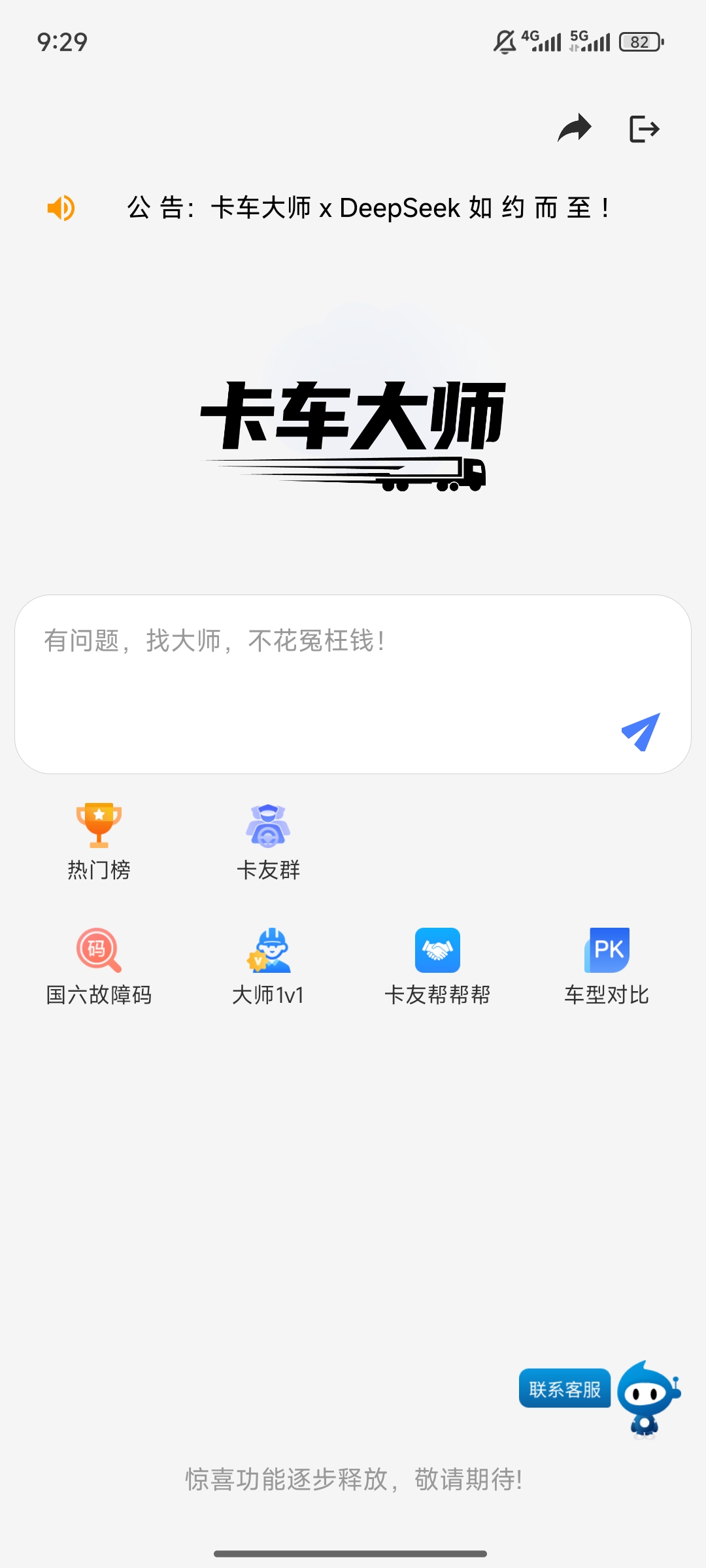Tap the battery indicator showing 82
Screen dimensions: 706x1568
639,42
